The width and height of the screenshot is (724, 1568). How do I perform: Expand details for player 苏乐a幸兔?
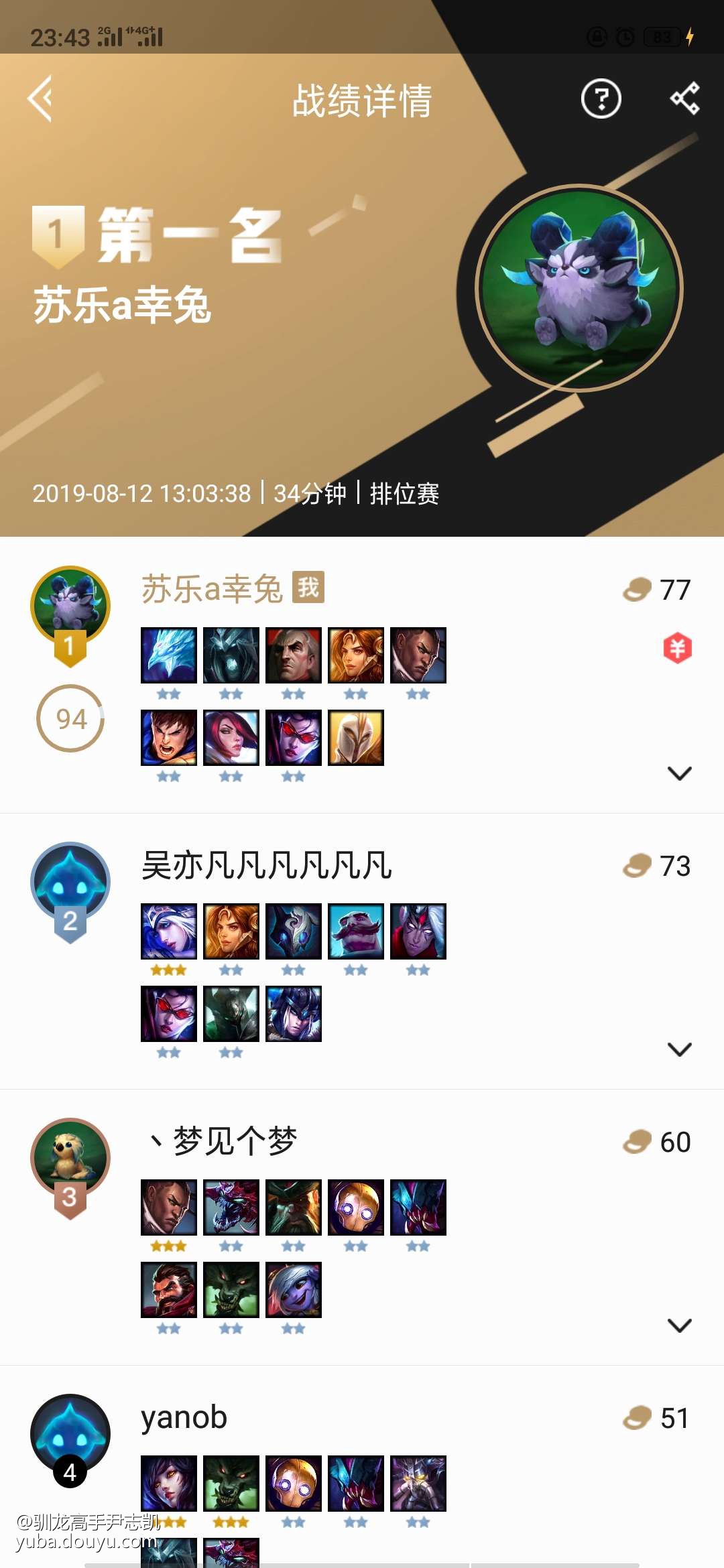(x=679, y=773)
